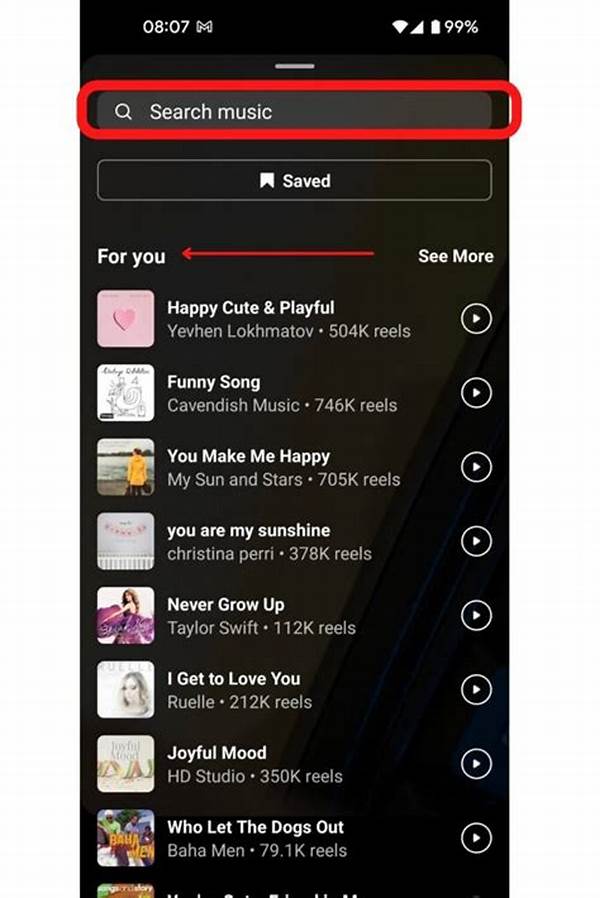Tap See More beside For you
This screenshot has height=898, width=600.
pos(455,256)
